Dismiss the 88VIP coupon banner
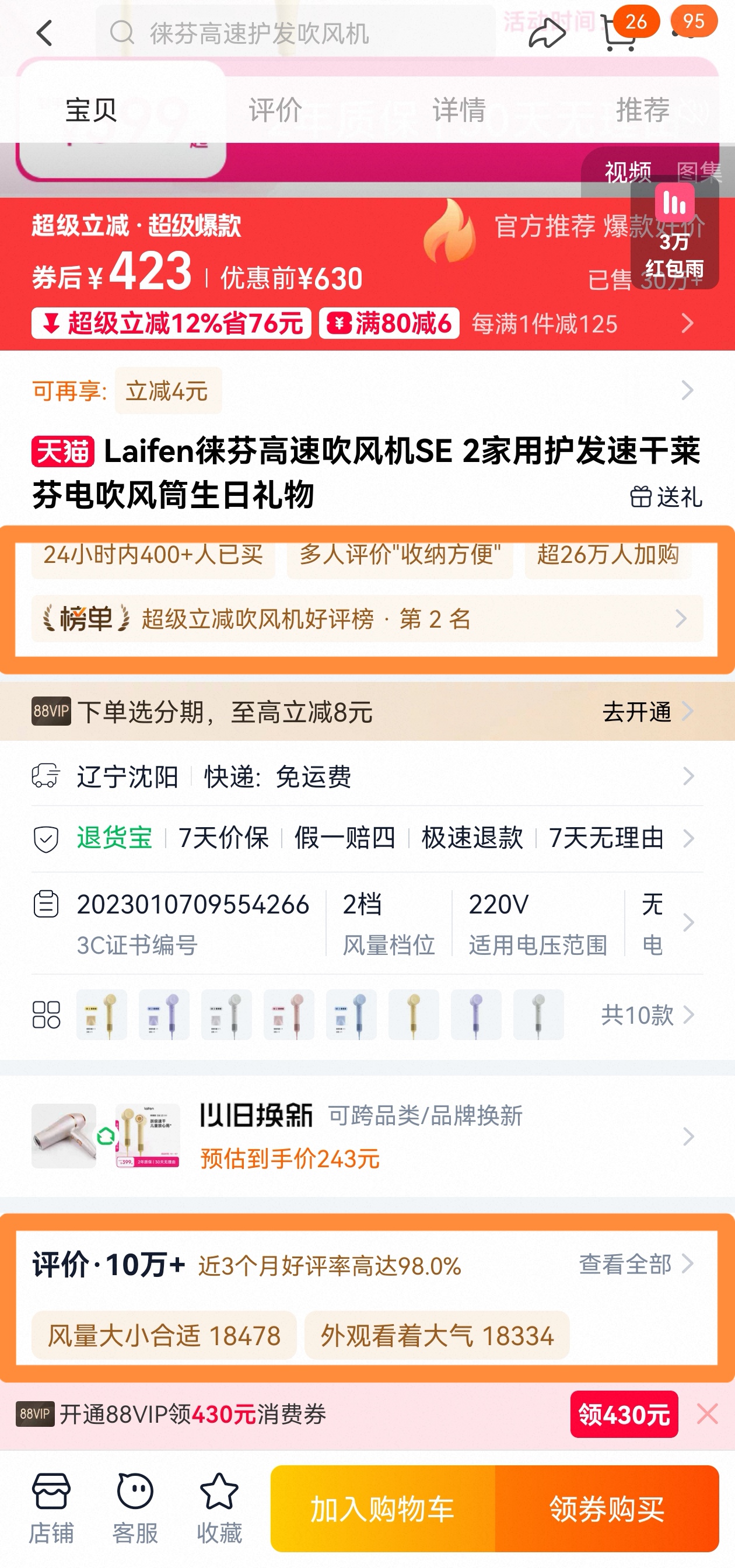Image resolution: width=735 pixels, height=1568 pixels. (x=707, y=1414)
